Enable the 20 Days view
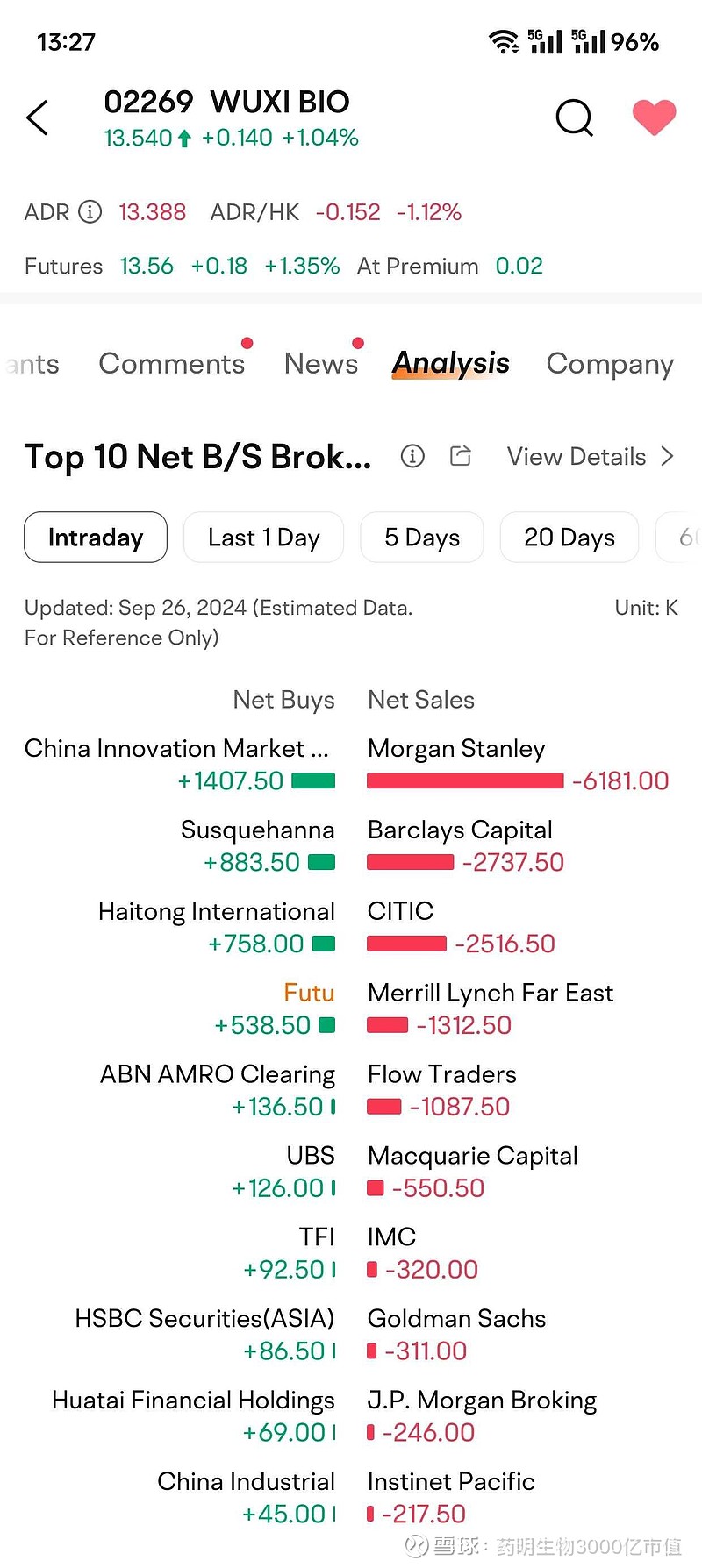Image resolution: width=702 pixels, height=1568 pixels. coord(569,537)
